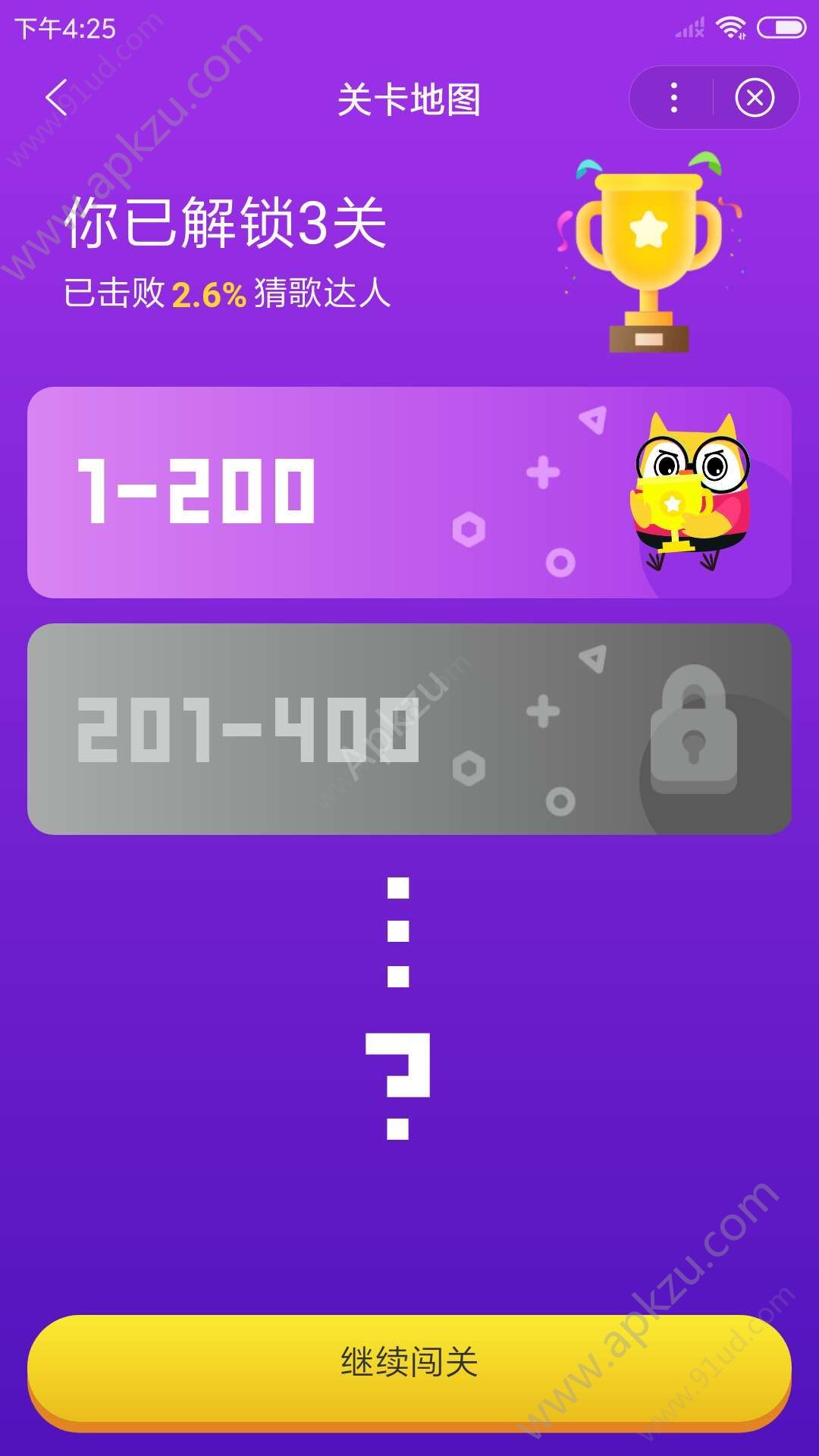Select the locked 201-400 level card
The width and height of the screenshot is (819, 1456).
click(409, 729)
